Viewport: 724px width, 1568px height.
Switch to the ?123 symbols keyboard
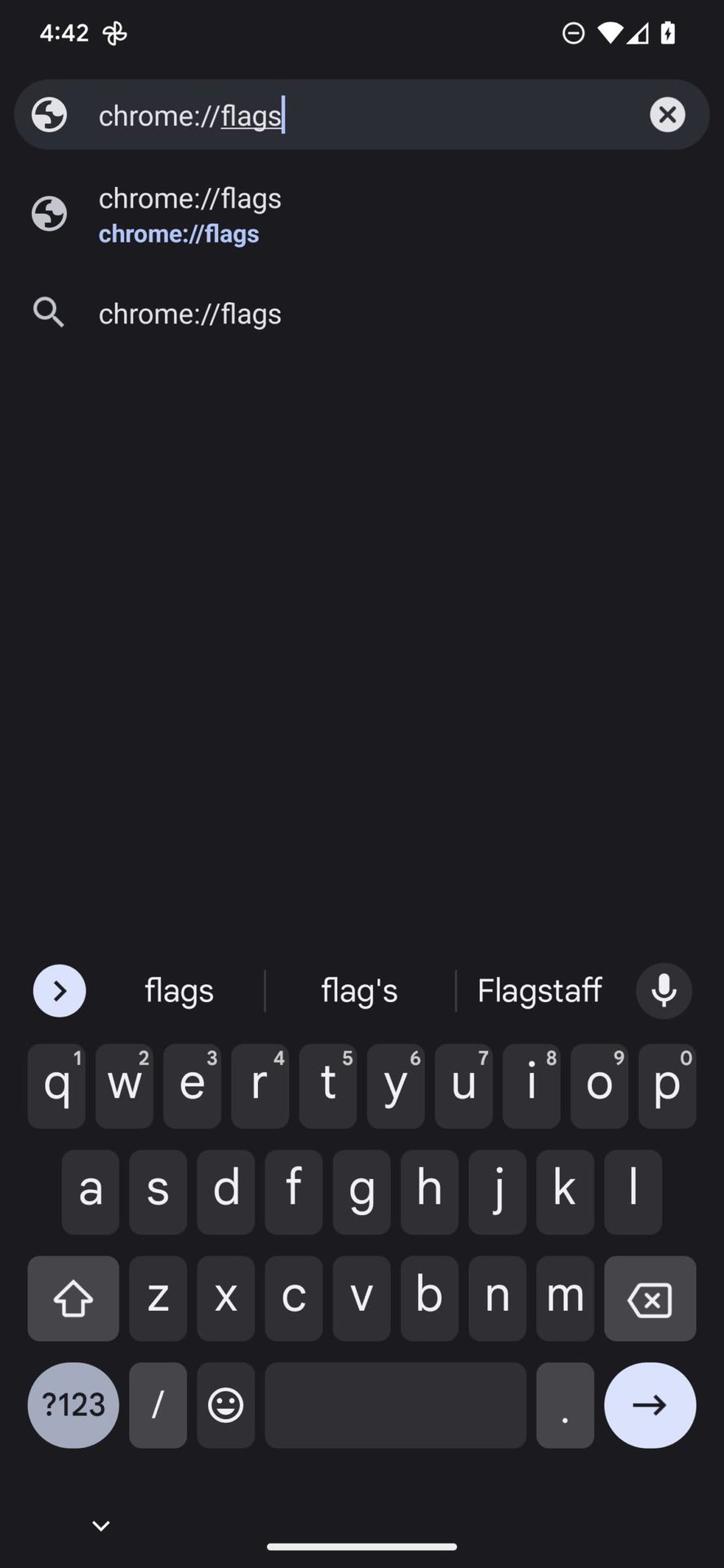pyautogui.click(x=73, y=1405)
